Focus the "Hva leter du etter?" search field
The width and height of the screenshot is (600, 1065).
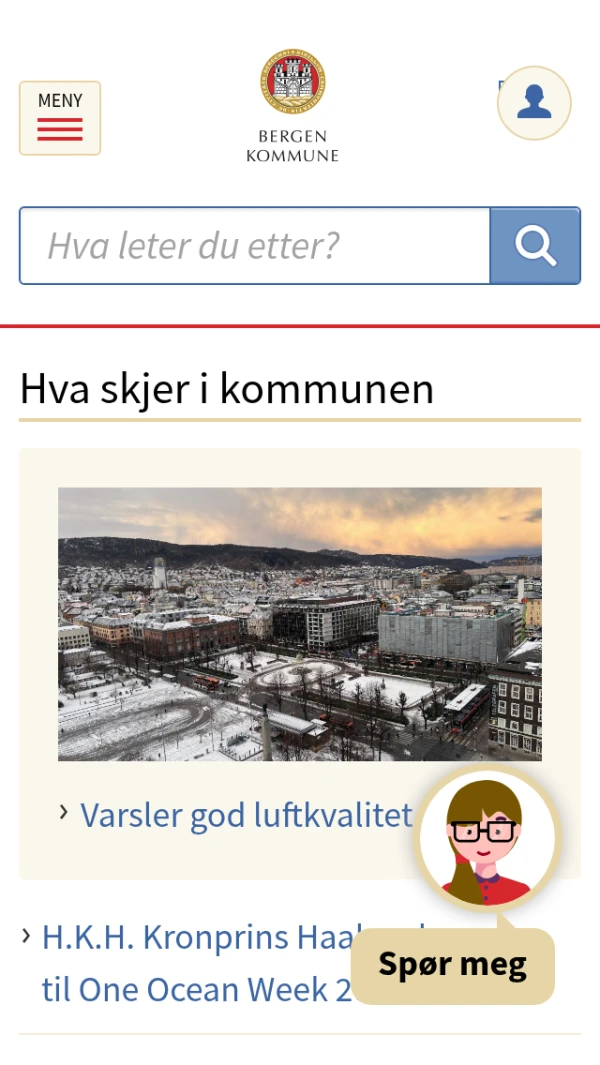pos(255,246)
